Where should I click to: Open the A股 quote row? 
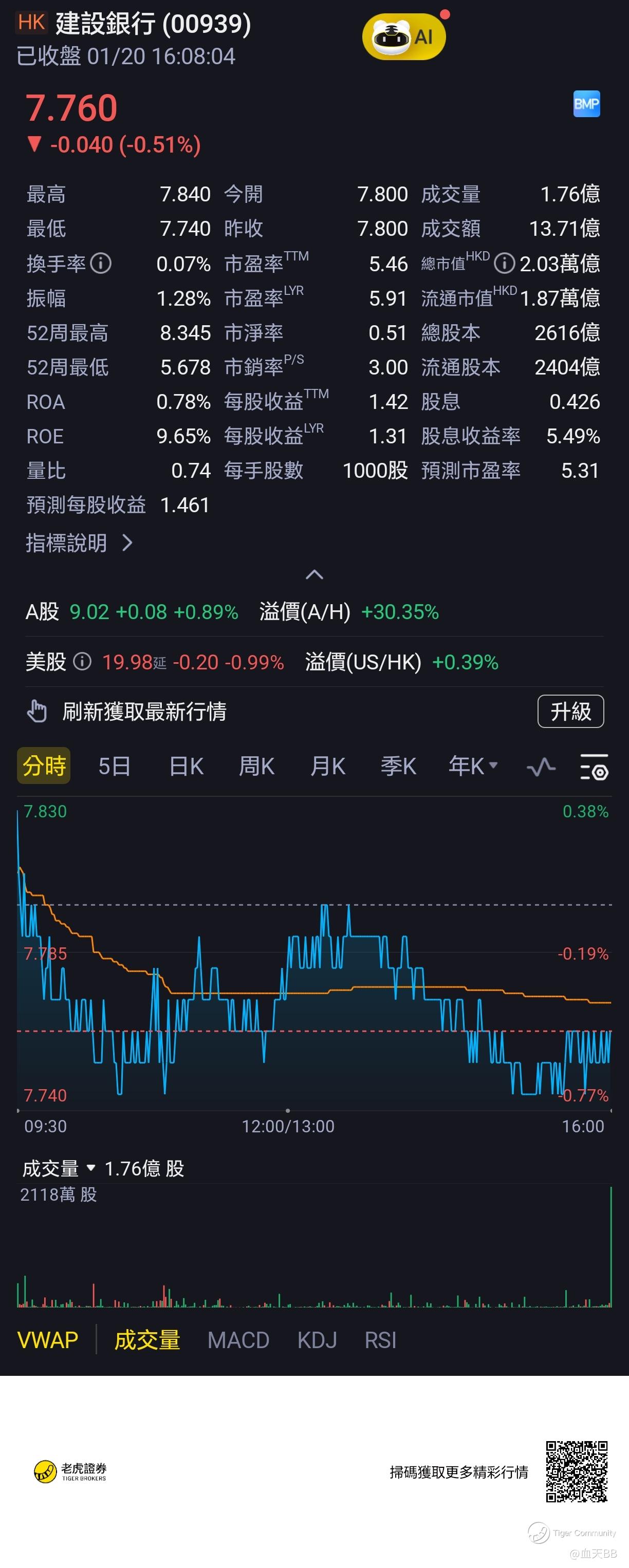click(x=132, y=612)
